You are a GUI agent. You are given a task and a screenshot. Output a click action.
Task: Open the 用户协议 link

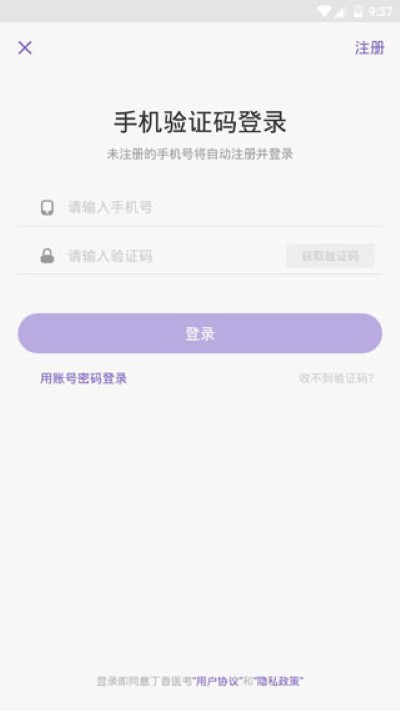pos(217,681)
